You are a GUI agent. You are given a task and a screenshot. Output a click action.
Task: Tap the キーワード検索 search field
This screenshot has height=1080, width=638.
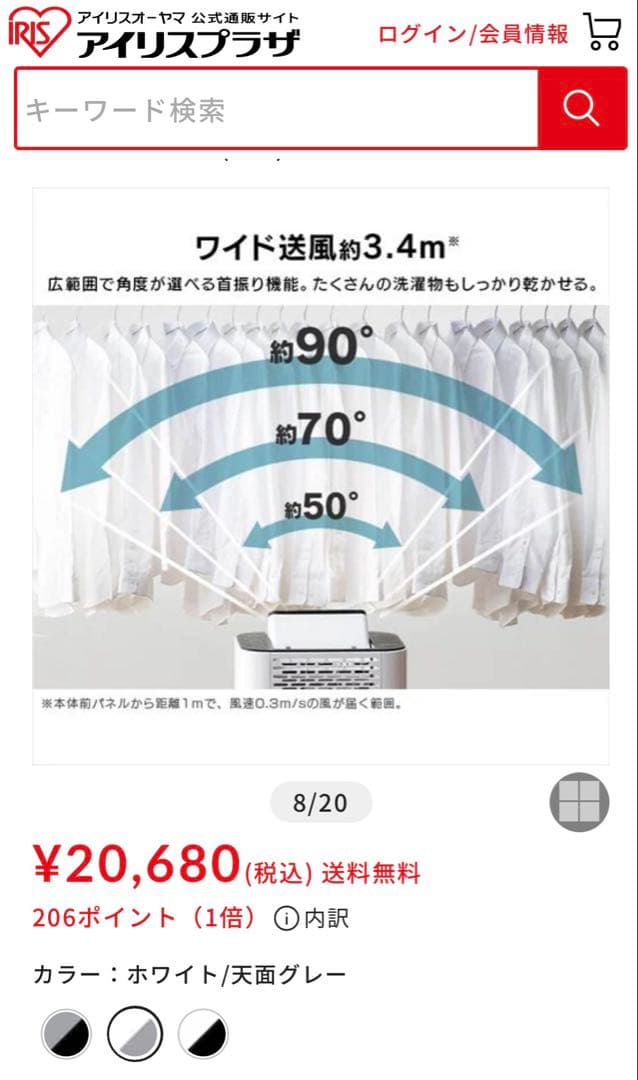277,109
